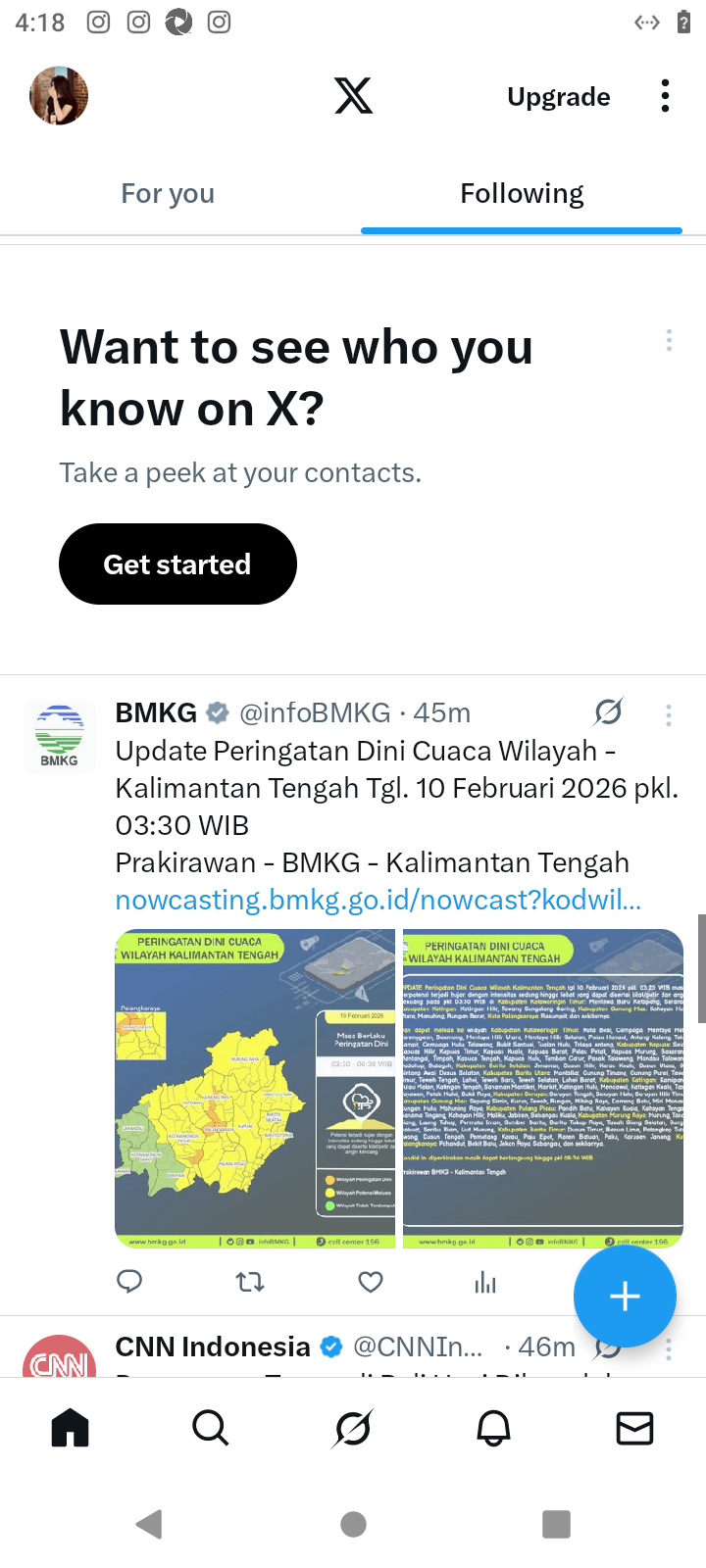Tap the Upgrade button
Screen dimensions: 706x1568
tap(558, 97)
